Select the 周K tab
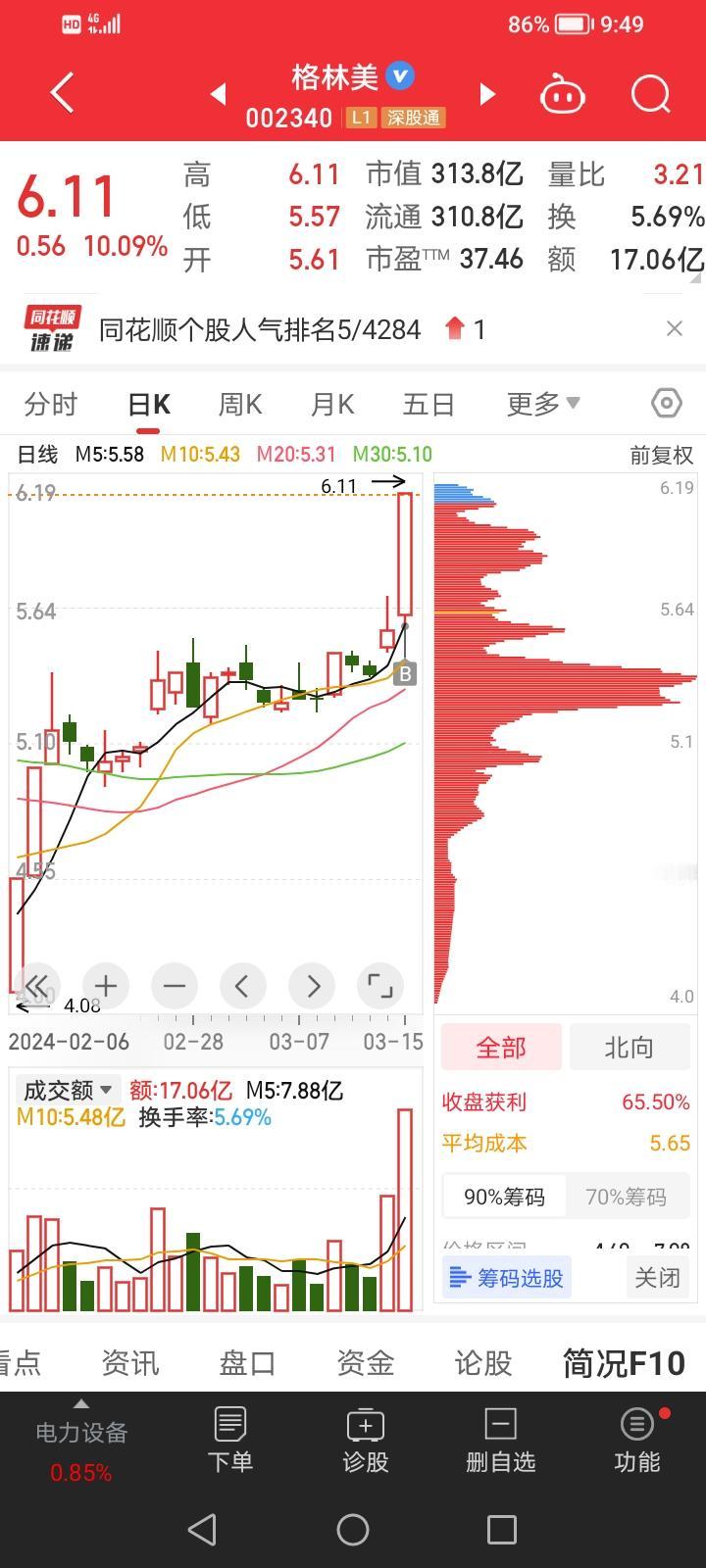 coord(240,404)
